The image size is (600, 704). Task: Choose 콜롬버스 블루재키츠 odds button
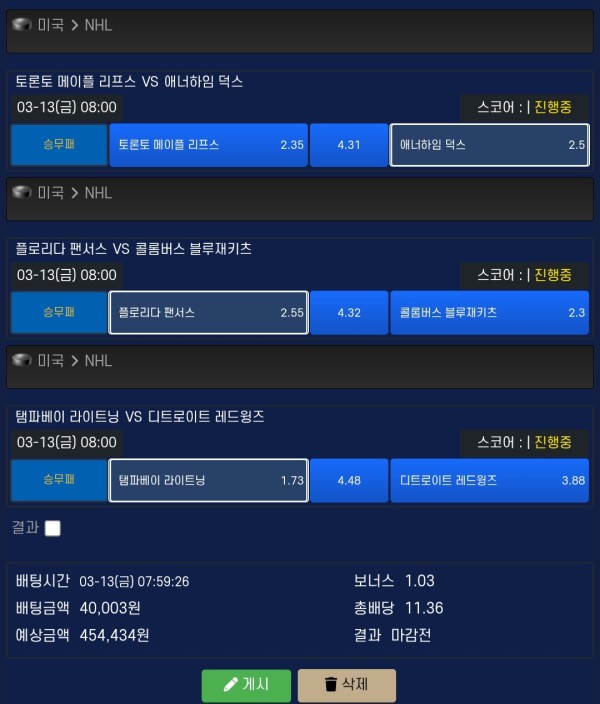tap(489, 312)
